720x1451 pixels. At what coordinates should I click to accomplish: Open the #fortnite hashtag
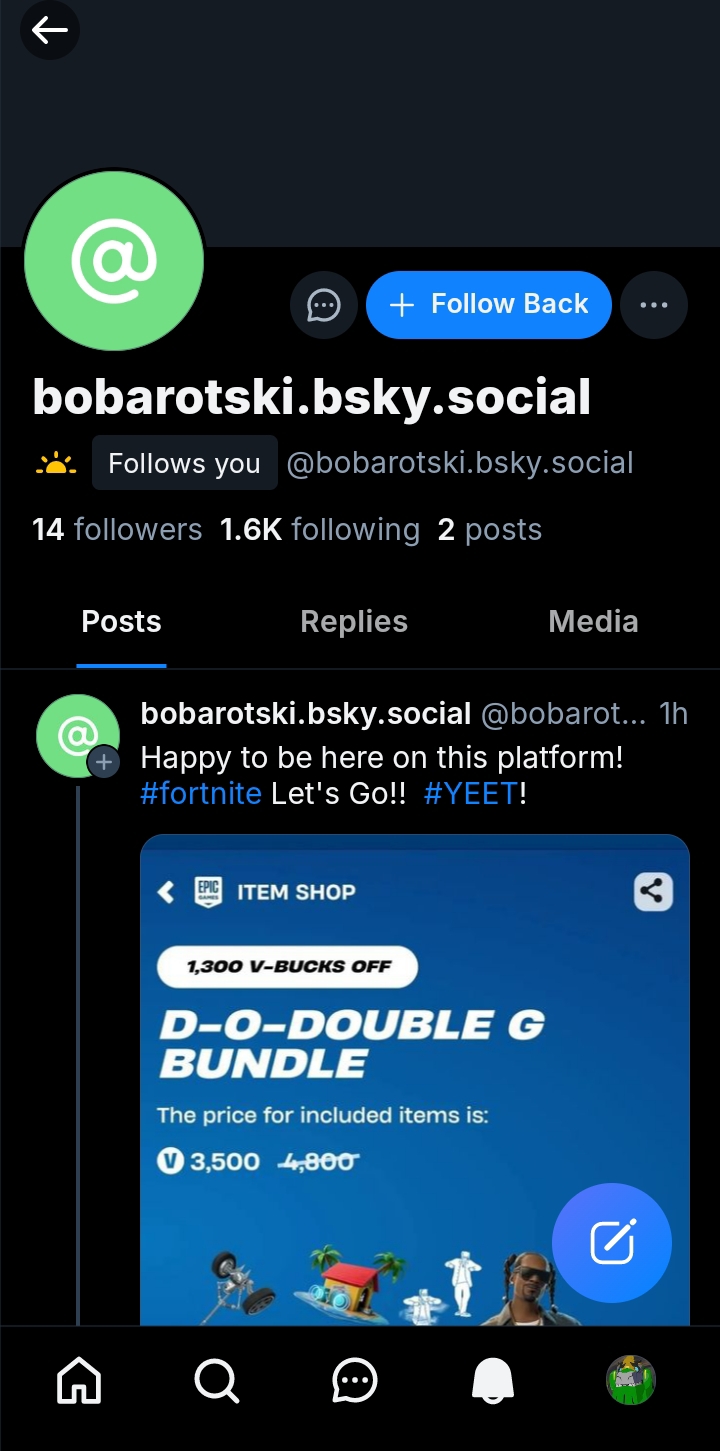[x=201, y=794]
